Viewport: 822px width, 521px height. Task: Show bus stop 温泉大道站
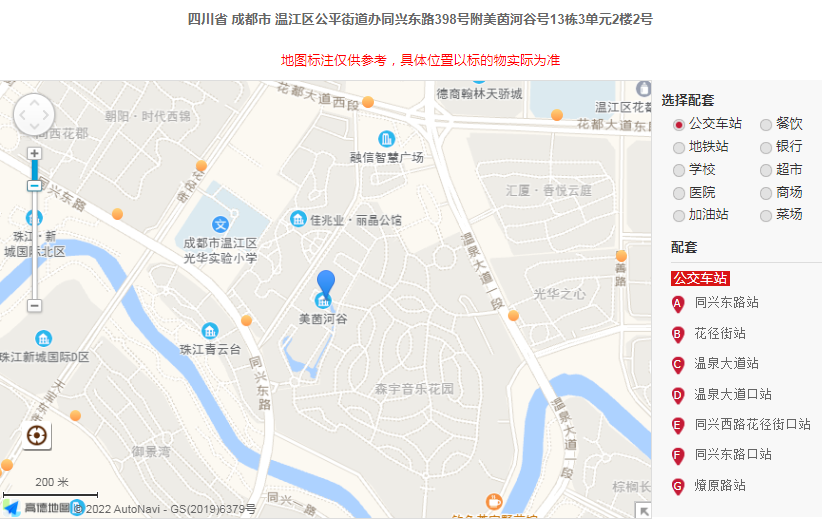[x=726, y=364]
